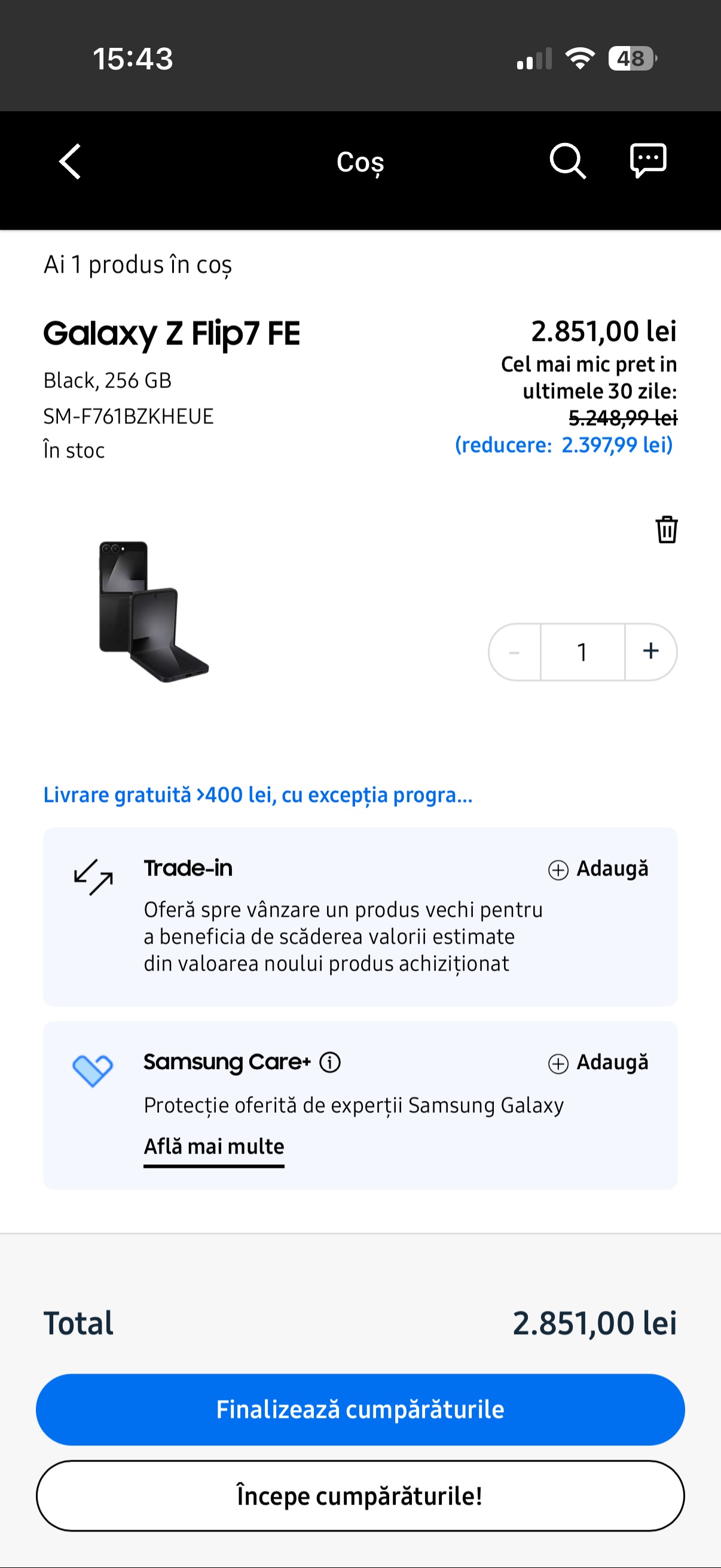
Task: Select the quantity field showing 1
Action: coord(582,651)
